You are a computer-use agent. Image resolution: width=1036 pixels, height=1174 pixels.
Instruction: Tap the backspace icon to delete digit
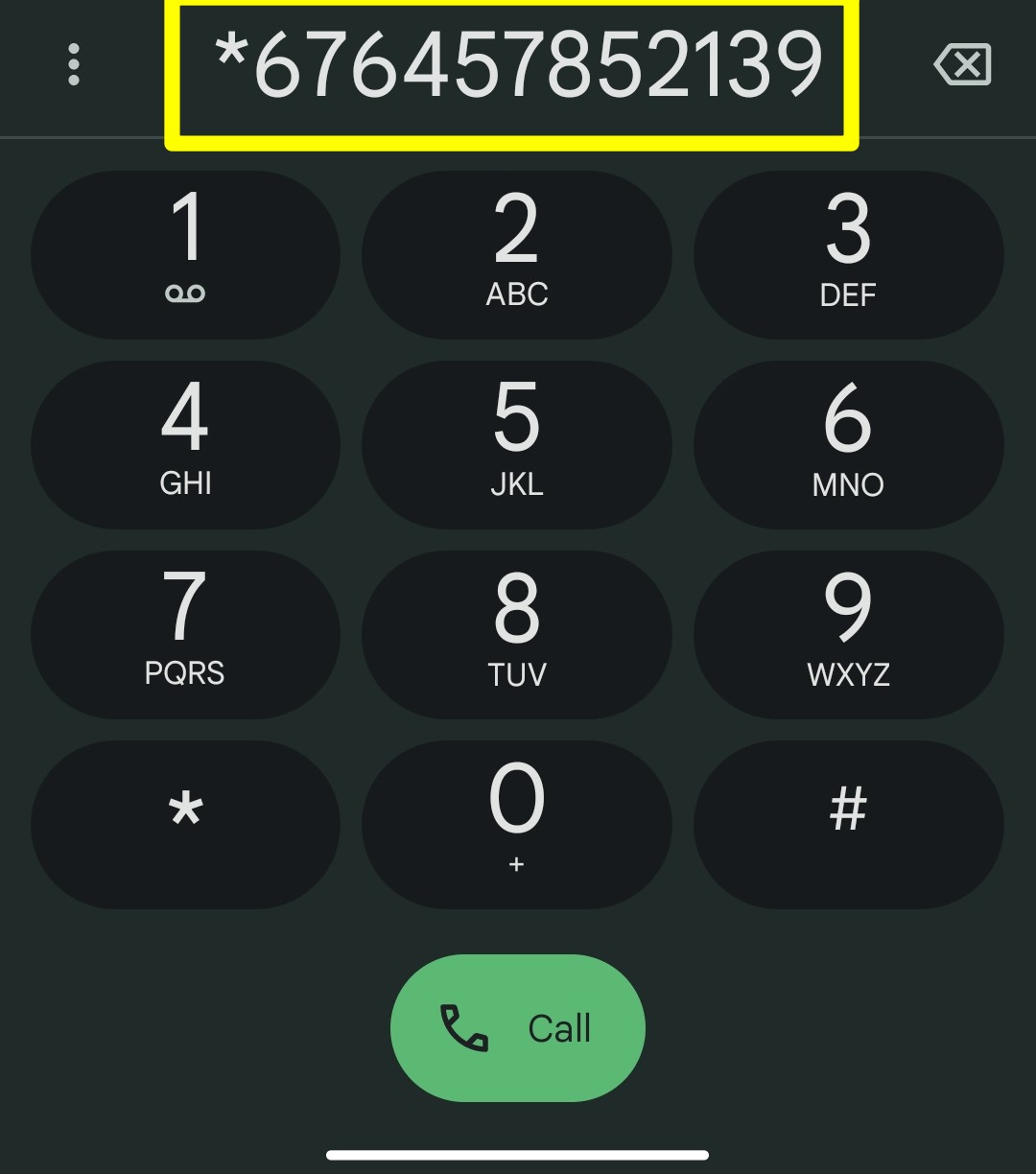(x=964, y=65)
